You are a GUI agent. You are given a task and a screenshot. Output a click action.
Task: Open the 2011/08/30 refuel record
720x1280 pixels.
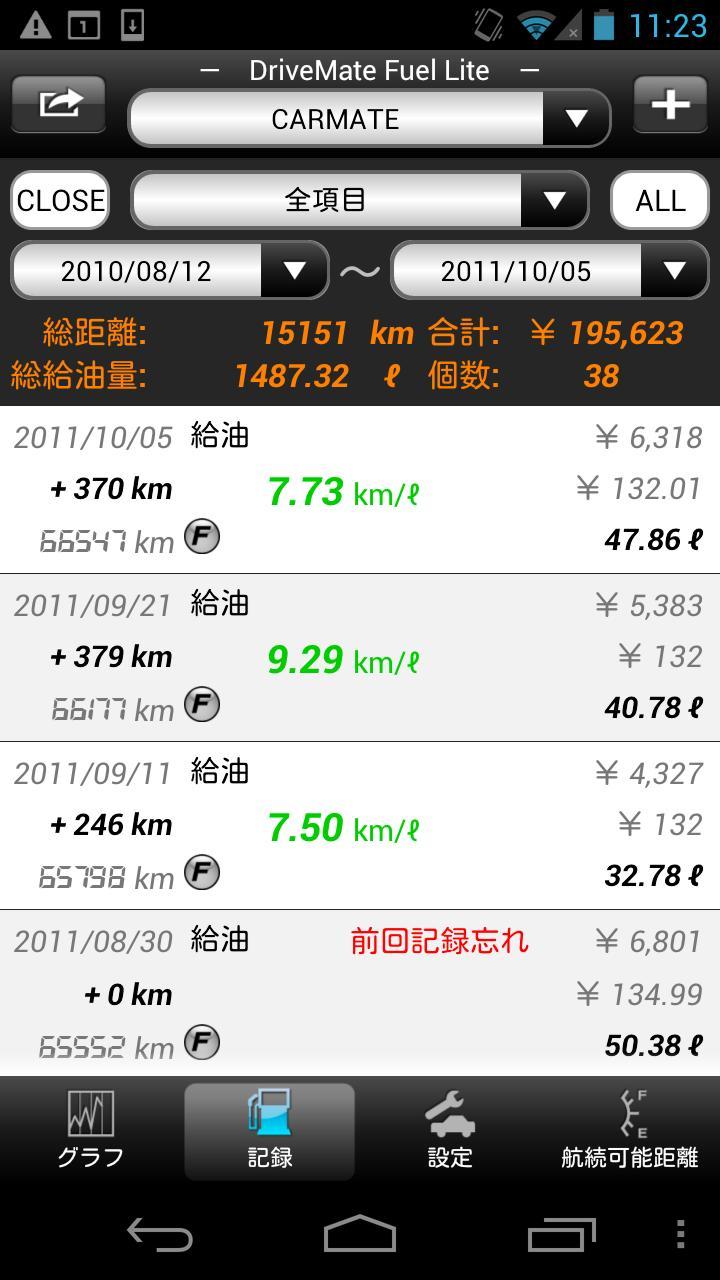pyautogui.click(x=360, y=993)
